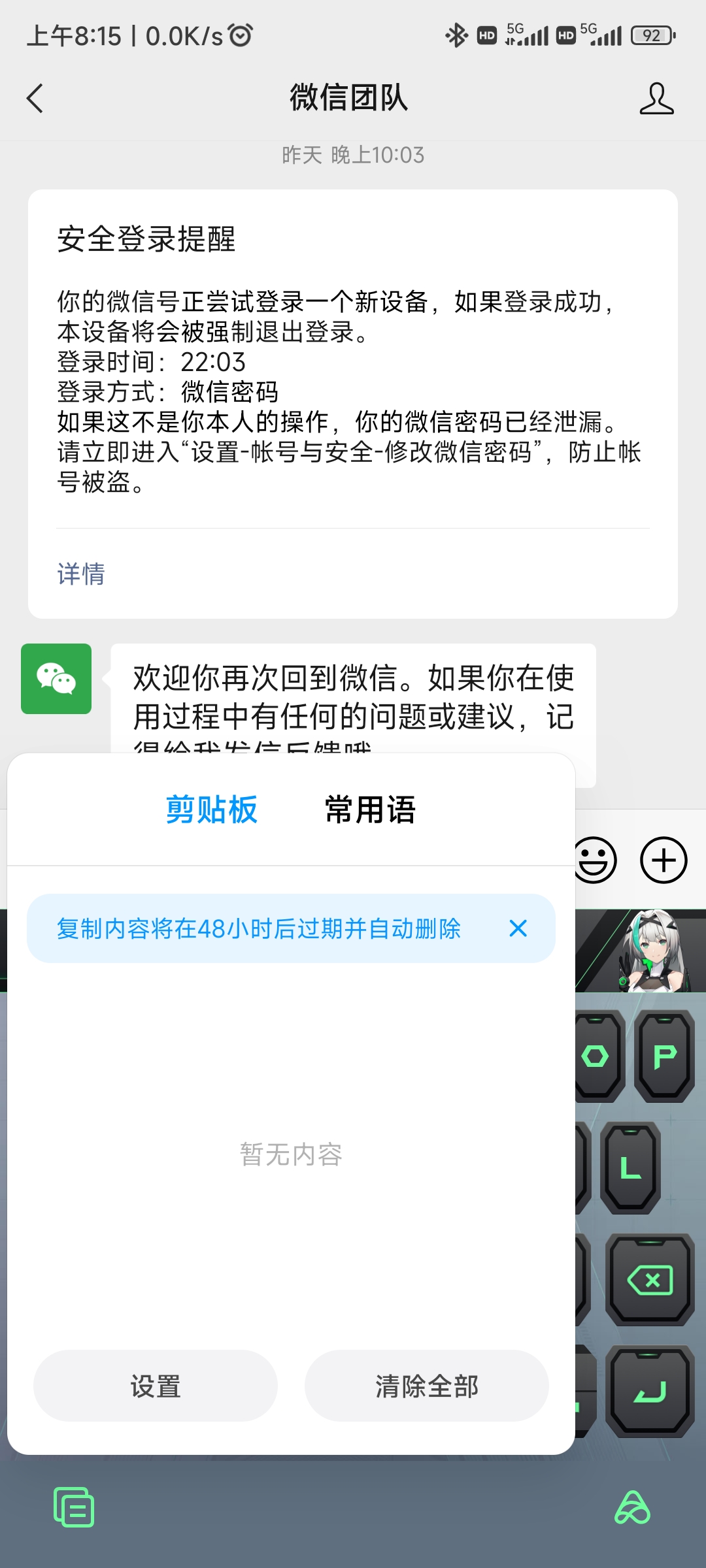Open the emoji smiley panel
The image size is (706, 1568).
pos(596,860)
